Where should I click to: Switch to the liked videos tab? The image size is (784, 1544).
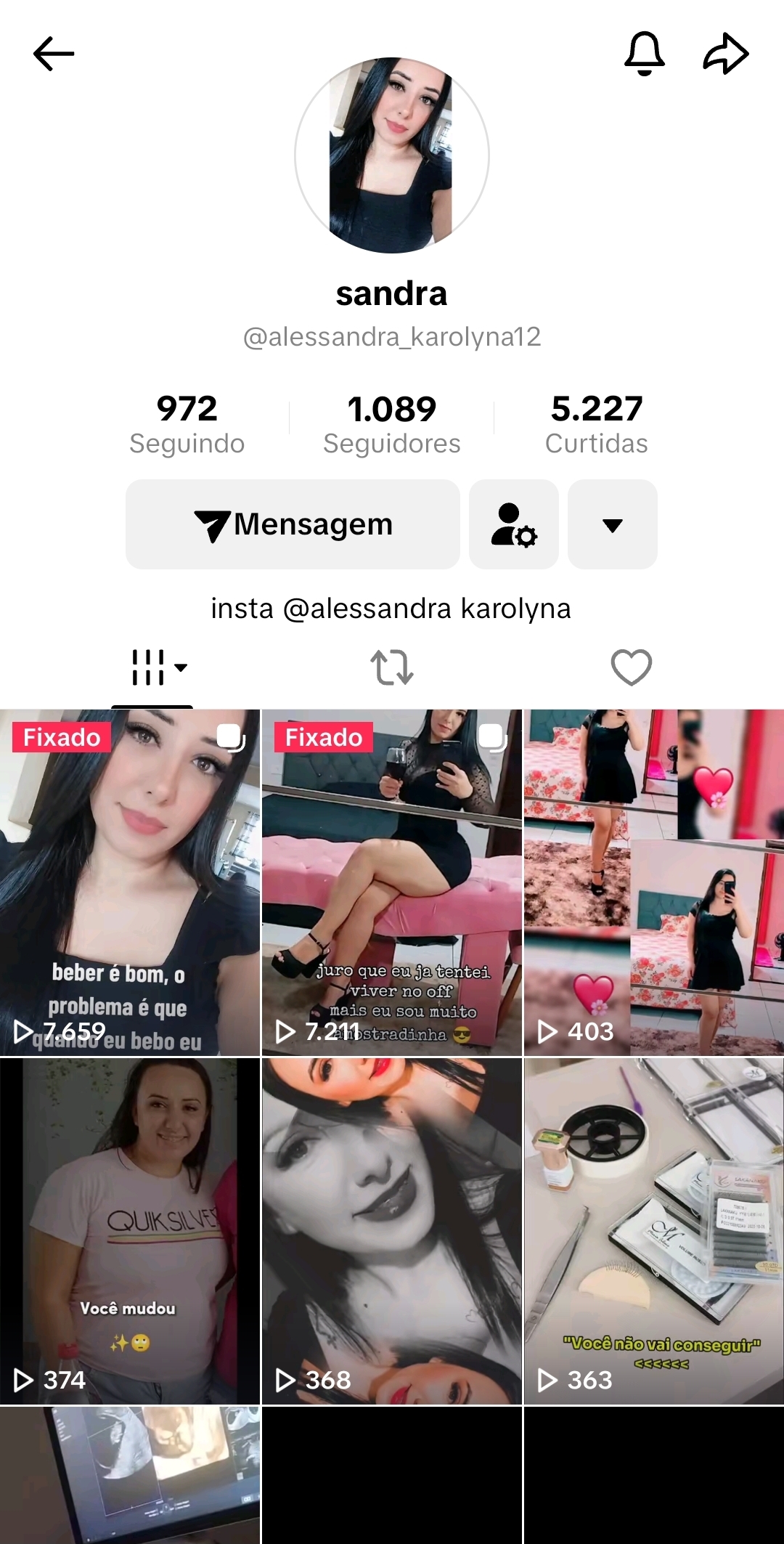pos(632,667)
